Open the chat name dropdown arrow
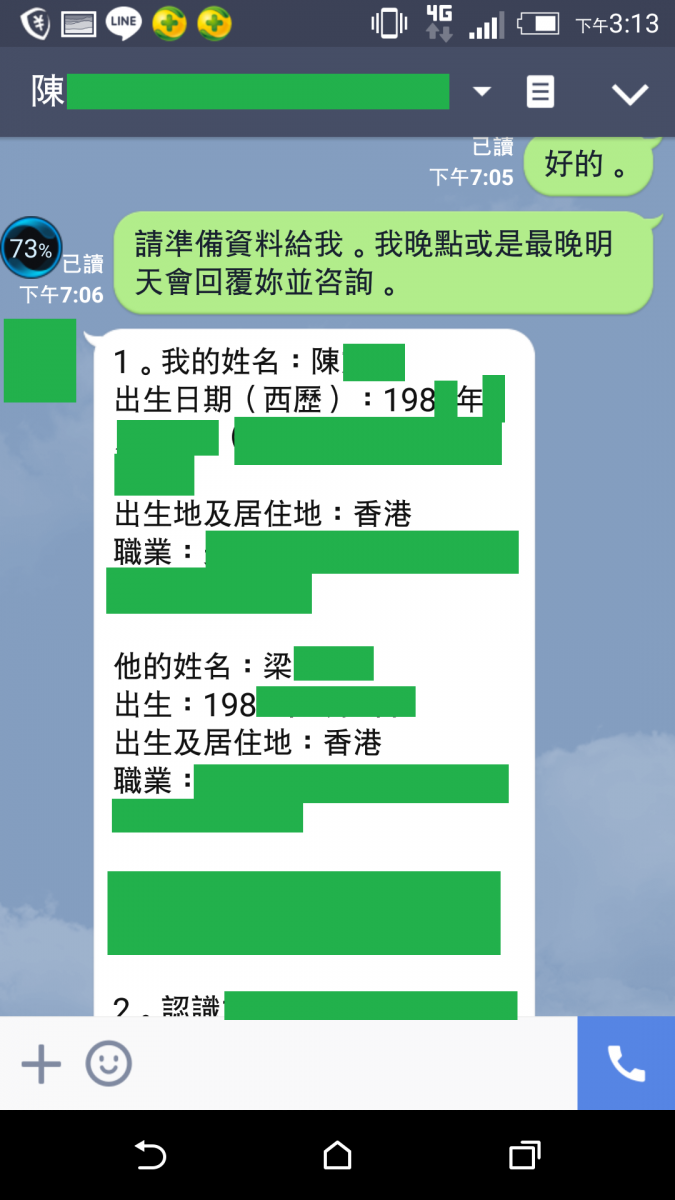Viewport: 675px width, 1200px height. pyautogui.click(x=482, y=92)
